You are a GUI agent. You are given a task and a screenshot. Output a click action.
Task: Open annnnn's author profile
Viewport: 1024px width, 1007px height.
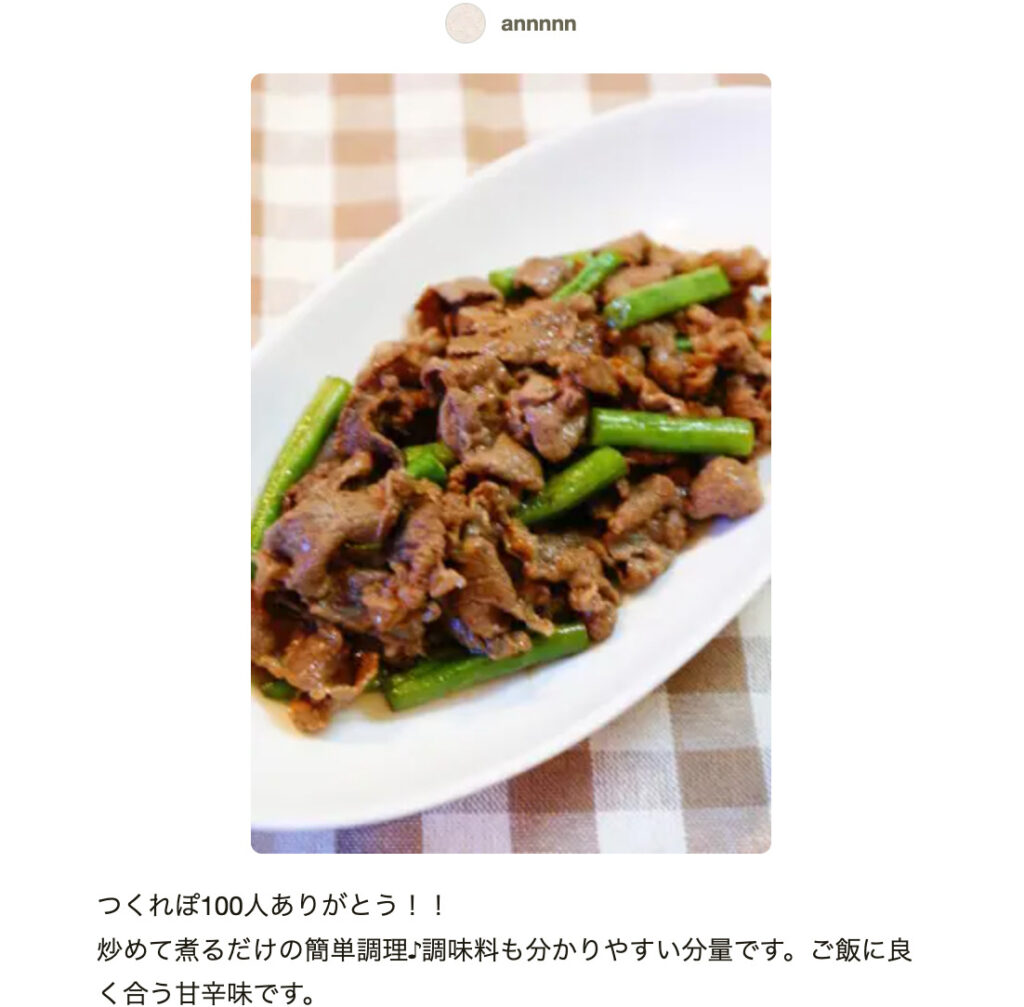(x=537, y=24)
